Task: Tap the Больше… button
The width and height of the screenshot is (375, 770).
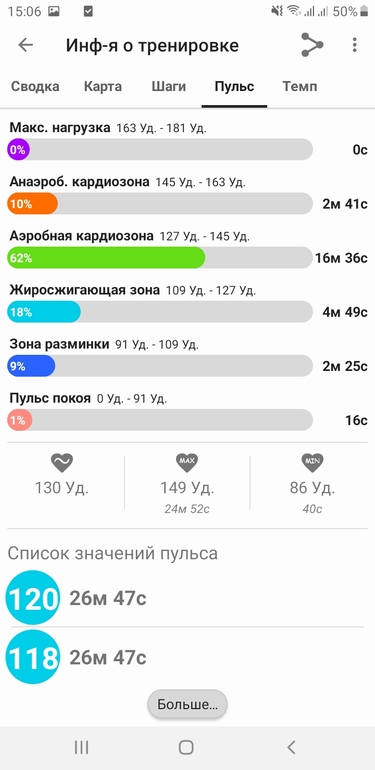Action: coord(188,705)
